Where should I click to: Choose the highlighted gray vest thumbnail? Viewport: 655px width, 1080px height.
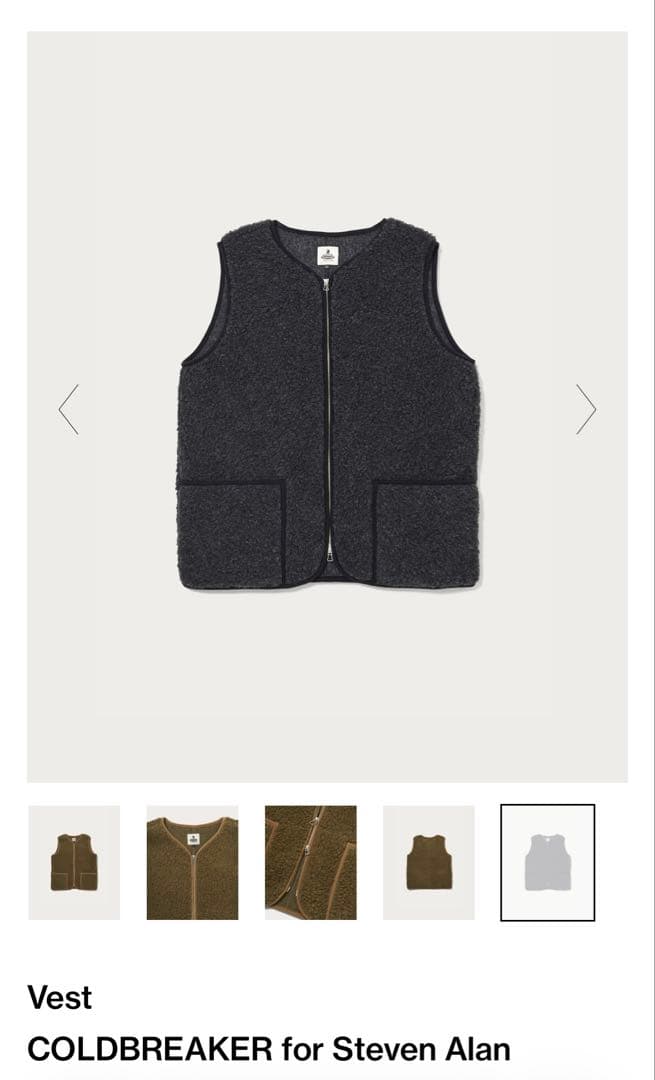pos(547,862)
